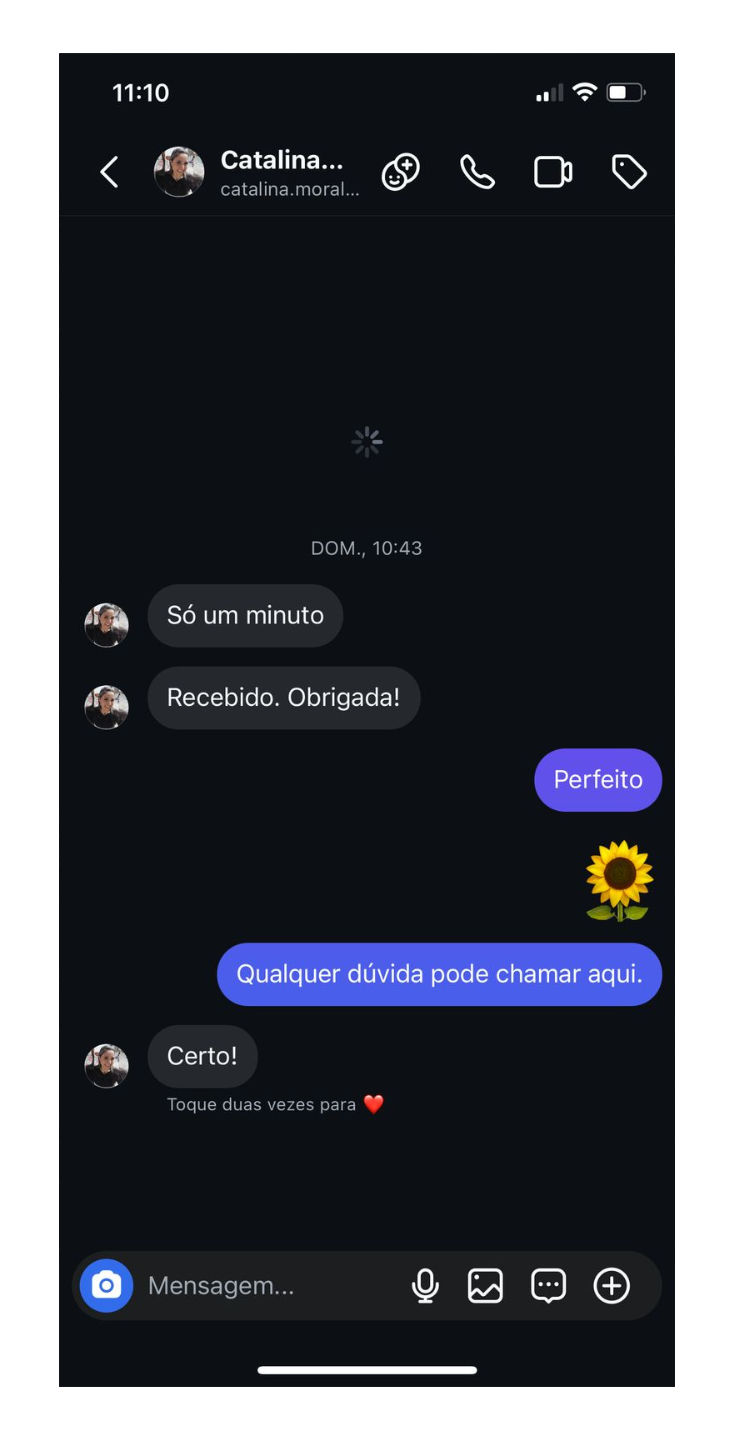This screenshot has width=750, height=1440.
Task: Open the photo gallery picker
Action: (485, 1286)
